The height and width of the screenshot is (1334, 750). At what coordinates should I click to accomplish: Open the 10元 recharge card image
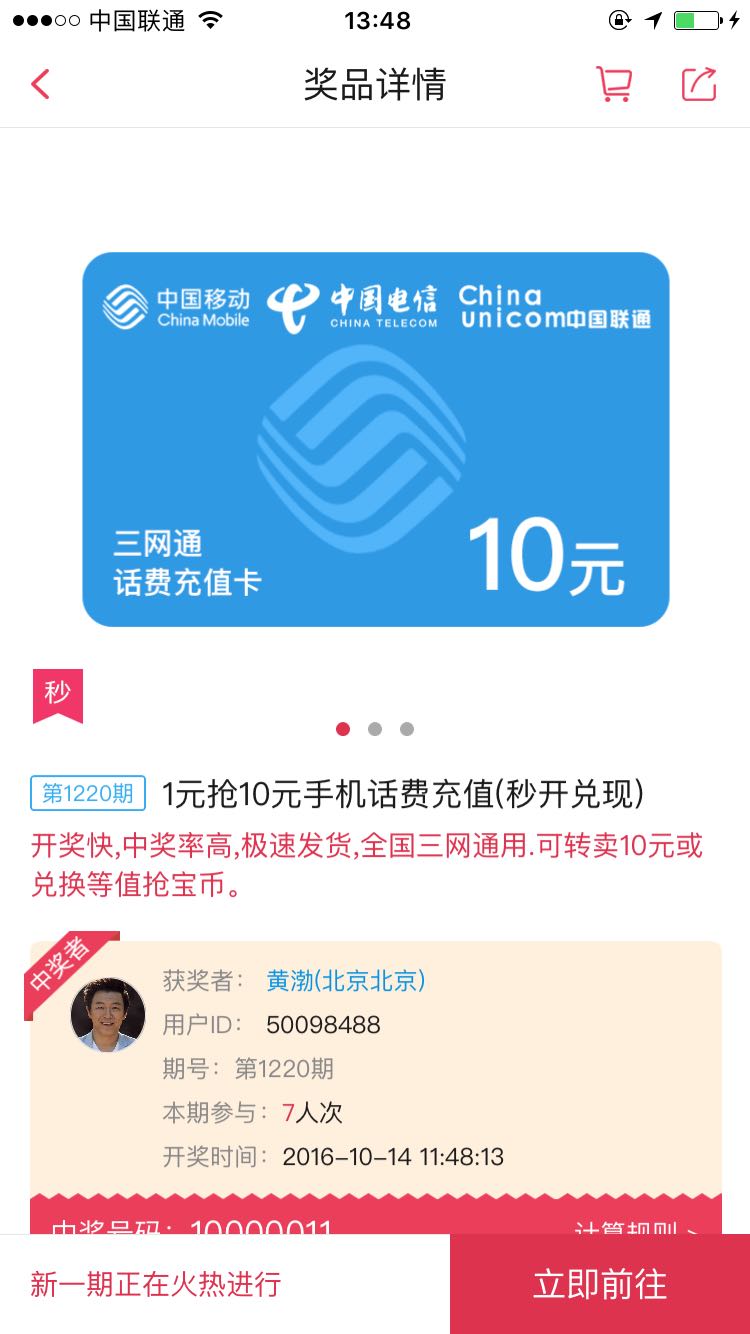(375, 439)
